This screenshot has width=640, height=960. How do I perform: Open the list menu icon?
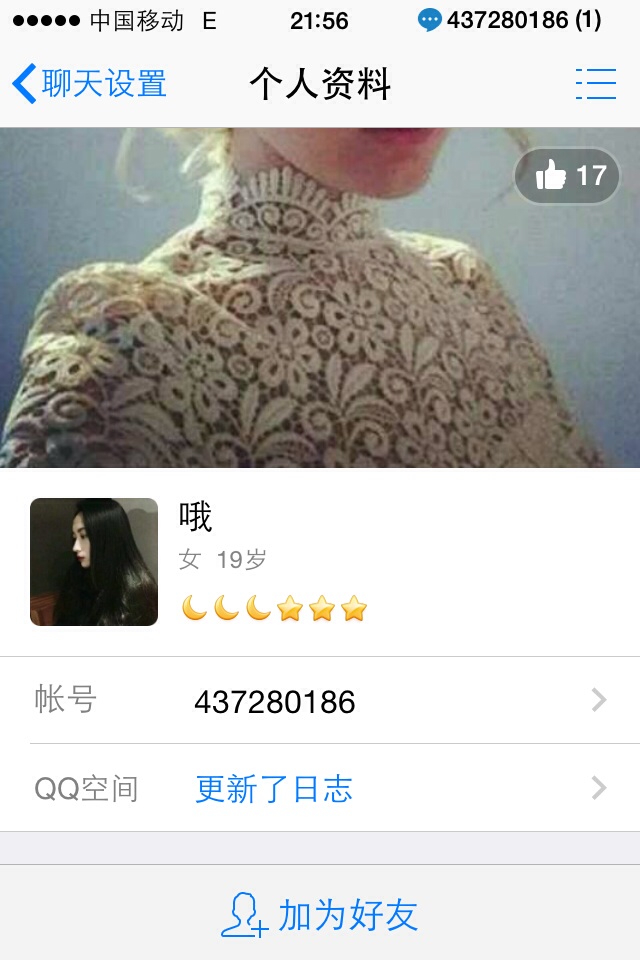[595, 84]
